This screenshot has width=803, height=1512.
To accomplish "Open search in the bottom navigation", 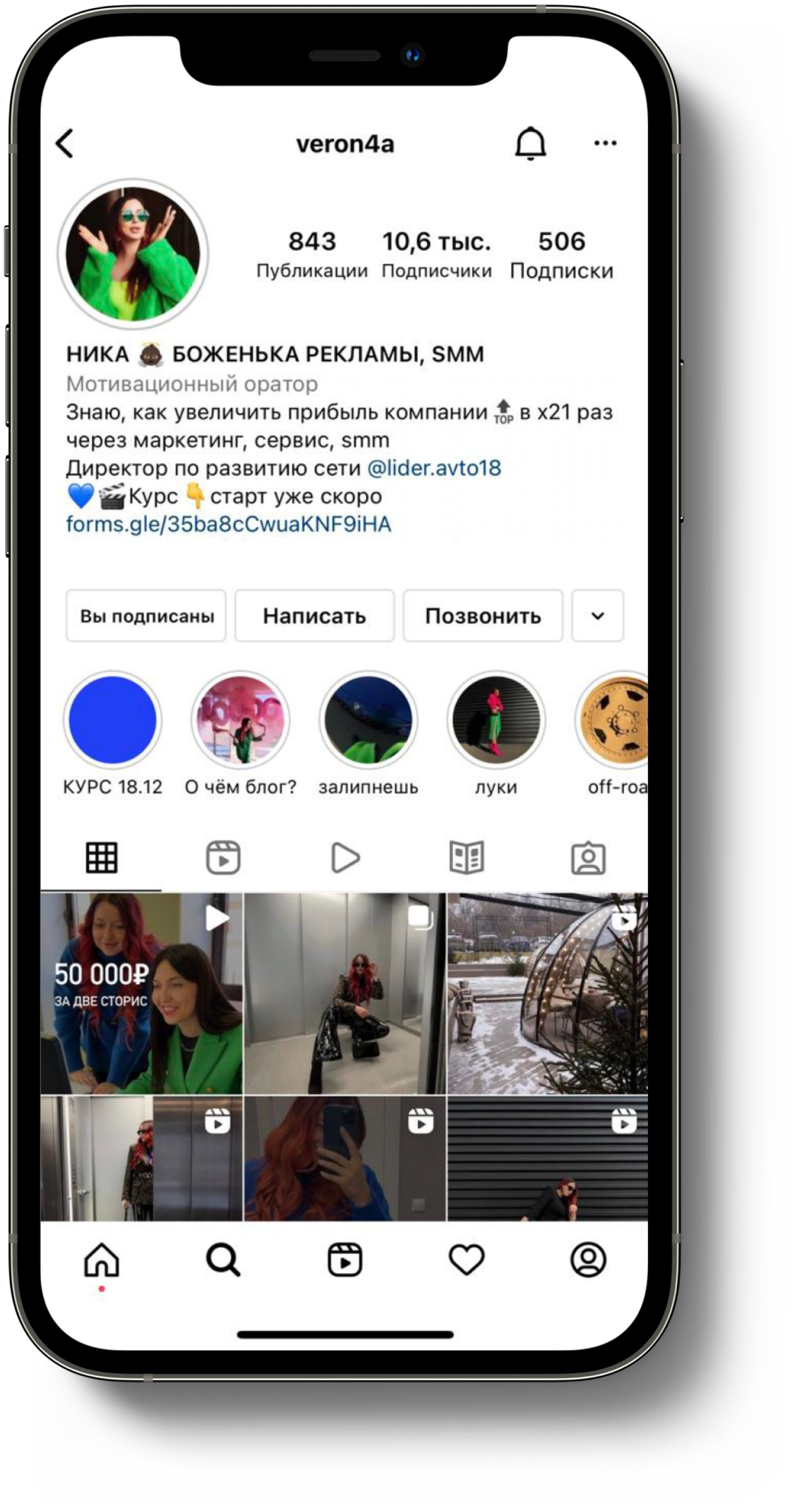I will tap(223, 1260).
